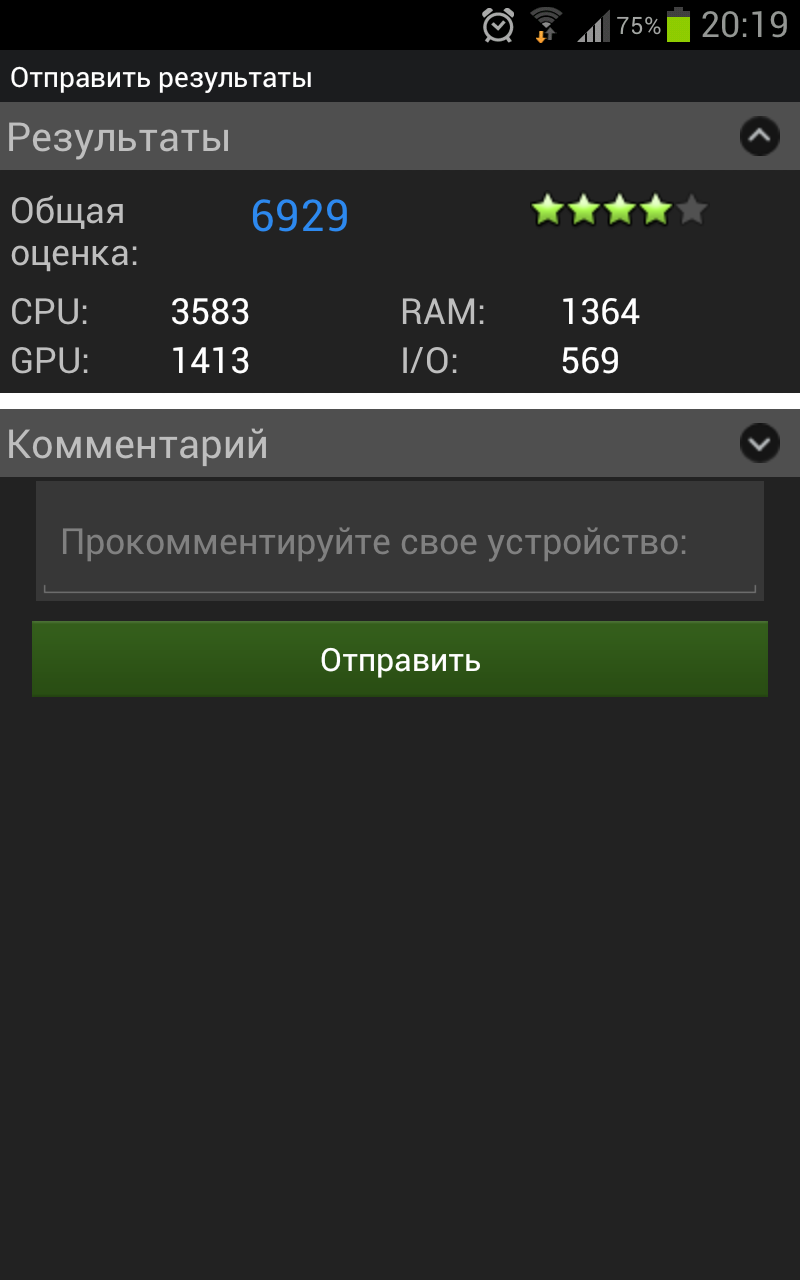Tap the green Отправить button
This screenshot has width=800, height=1280.
[400, 660]
